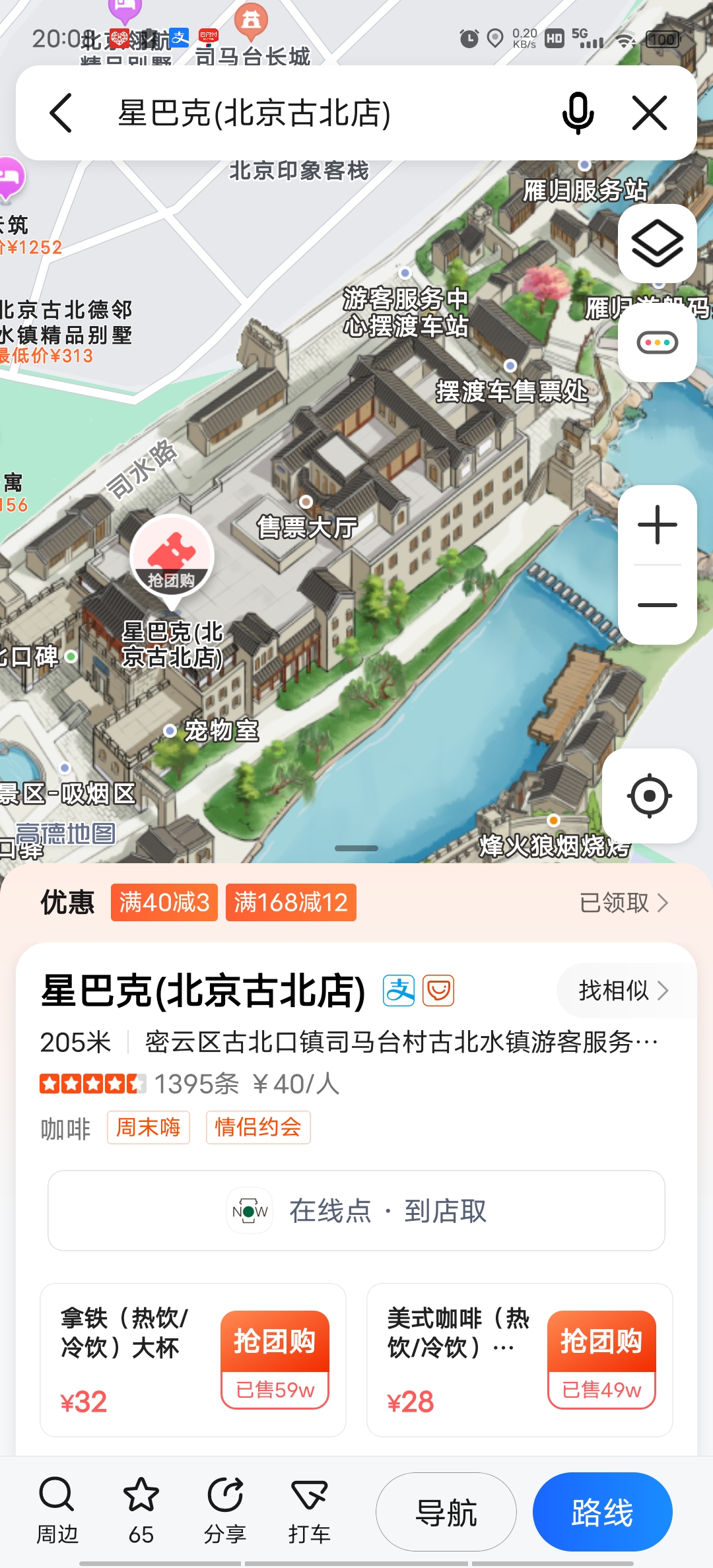The width and height of the screenshot is (713, 1568).
Task: Start navigation with 导航
Action: (x=446, y=1512)
